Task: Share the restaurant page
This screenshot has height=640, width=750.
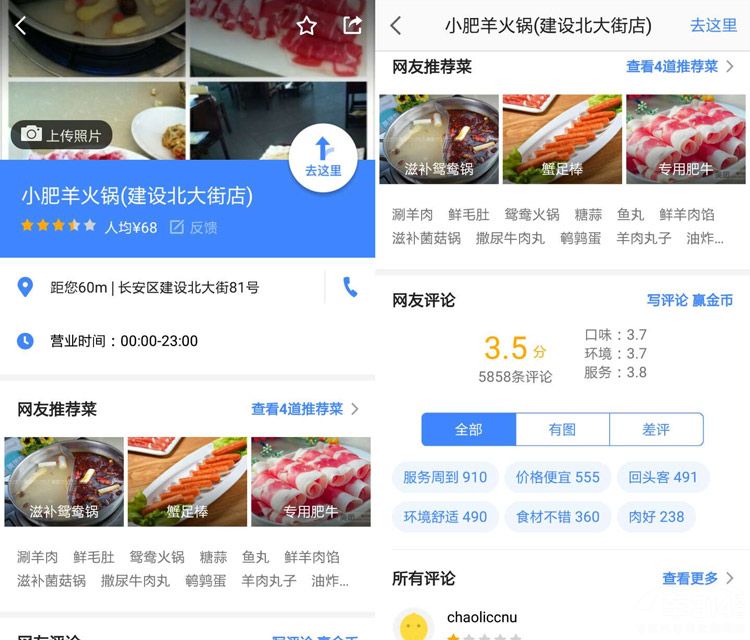Action: (x=351, y=26)
